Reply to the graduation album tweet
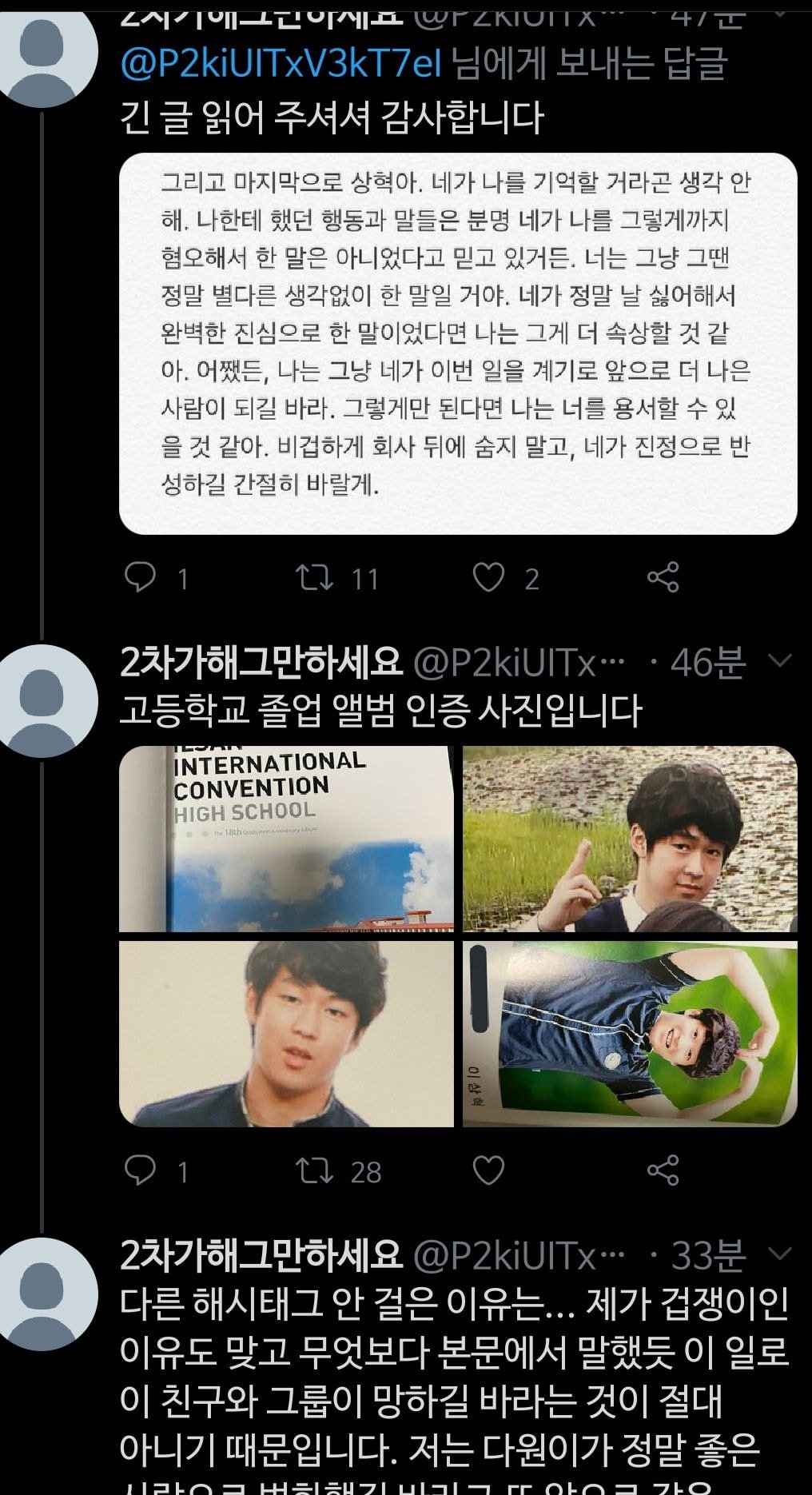 click(x=141, y=1170)
